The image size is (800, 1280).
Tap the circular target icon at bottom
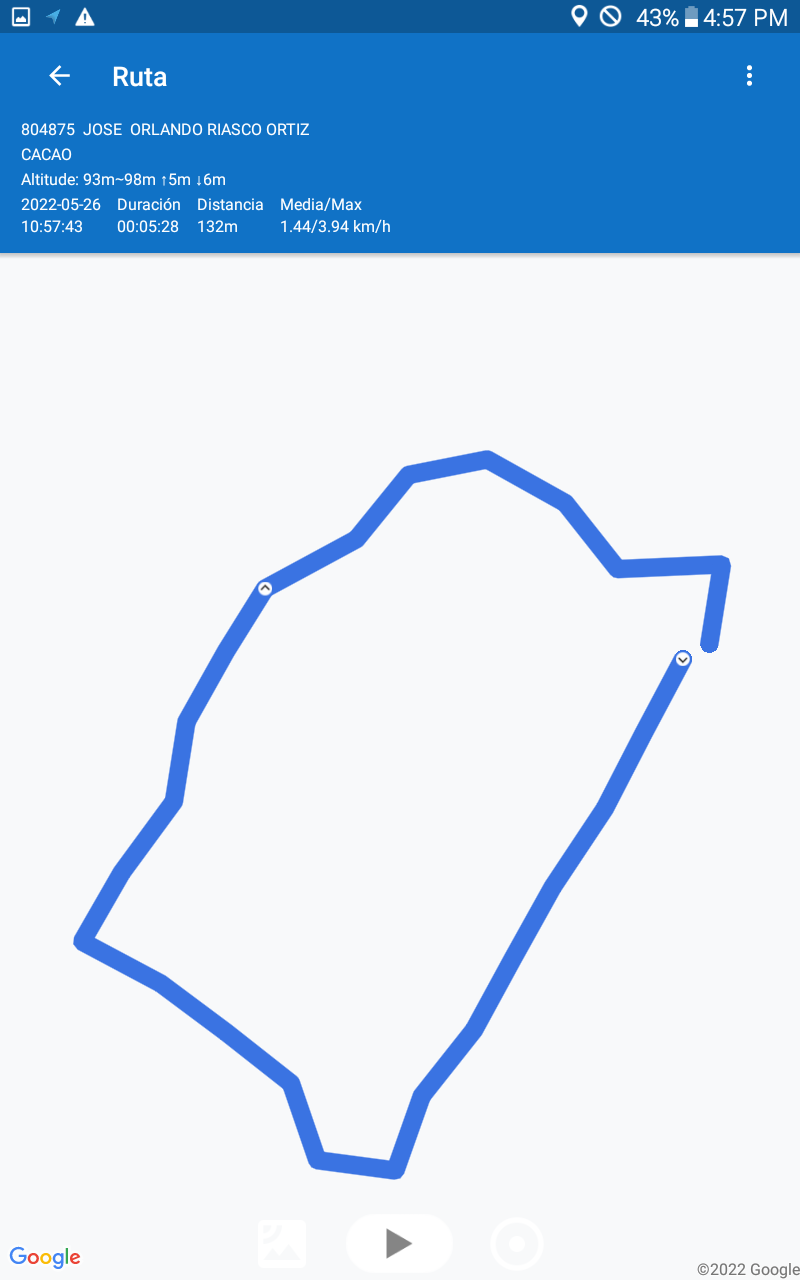pos(517,1244)
